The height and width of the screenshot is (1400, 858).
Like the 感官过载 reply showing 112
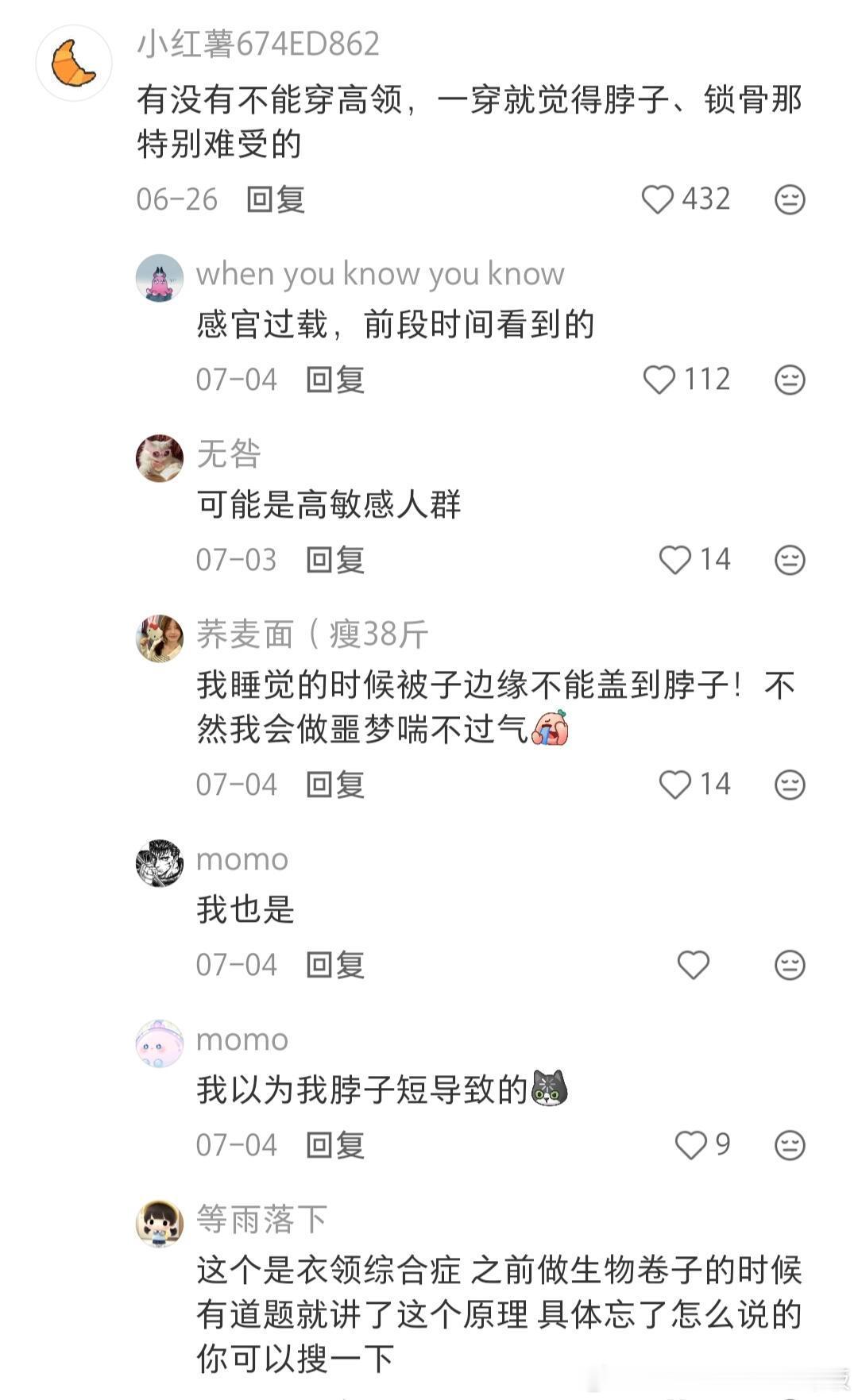[x=658, y=380]
